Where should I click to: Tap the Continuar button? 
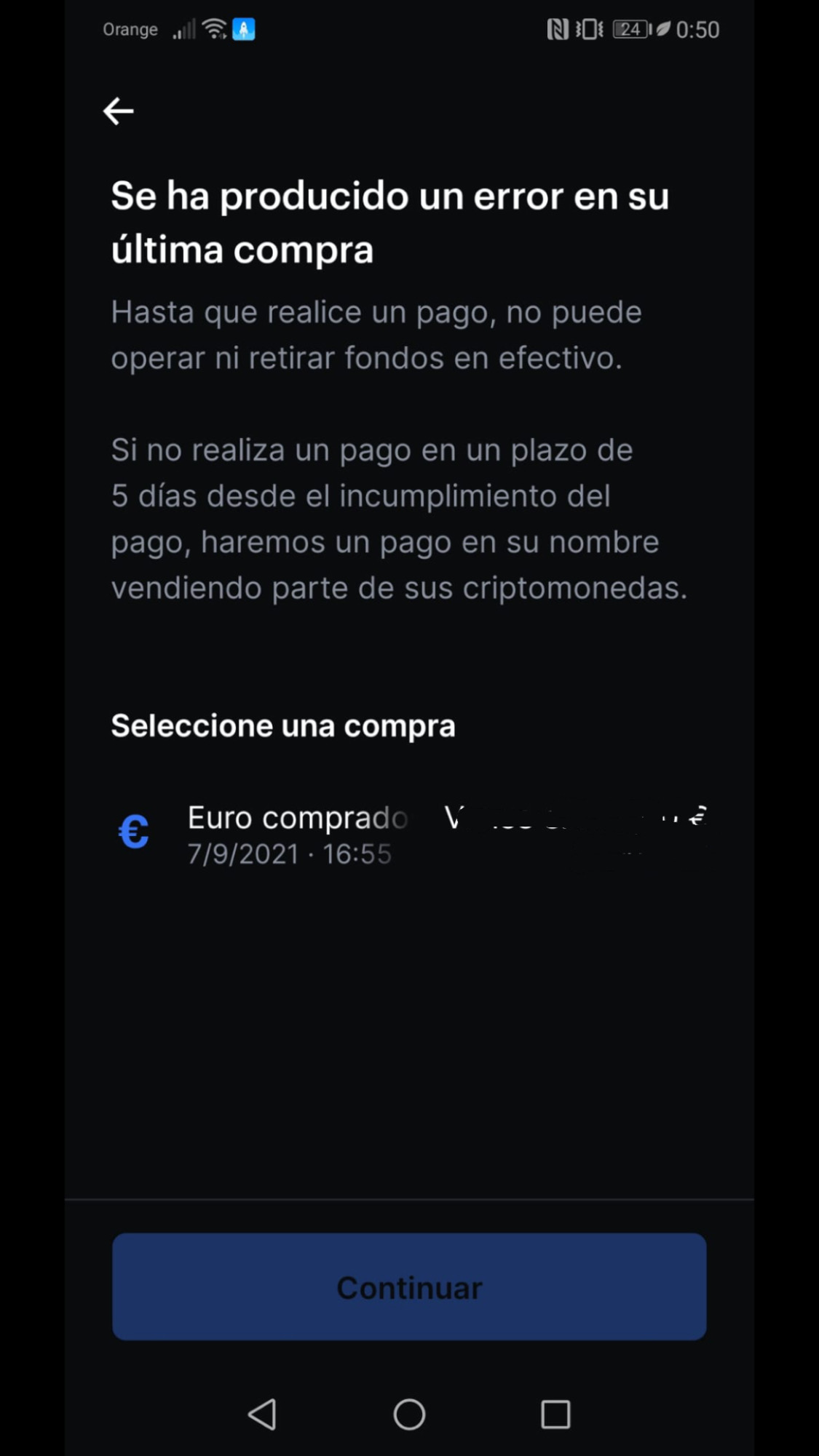tap(409, 1286)
